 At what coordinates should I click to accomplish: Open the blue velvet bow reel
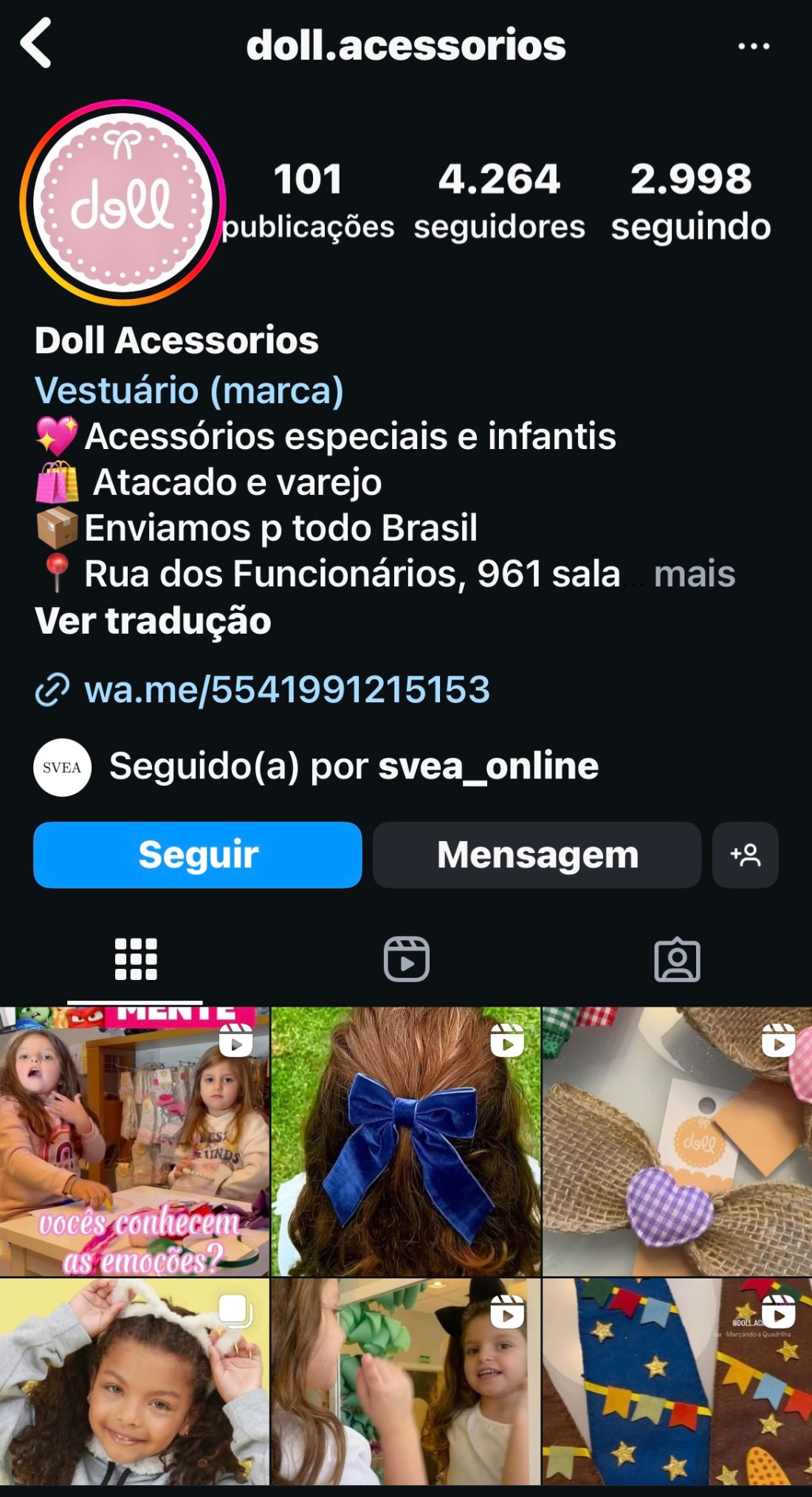[x=406, y=1141]
